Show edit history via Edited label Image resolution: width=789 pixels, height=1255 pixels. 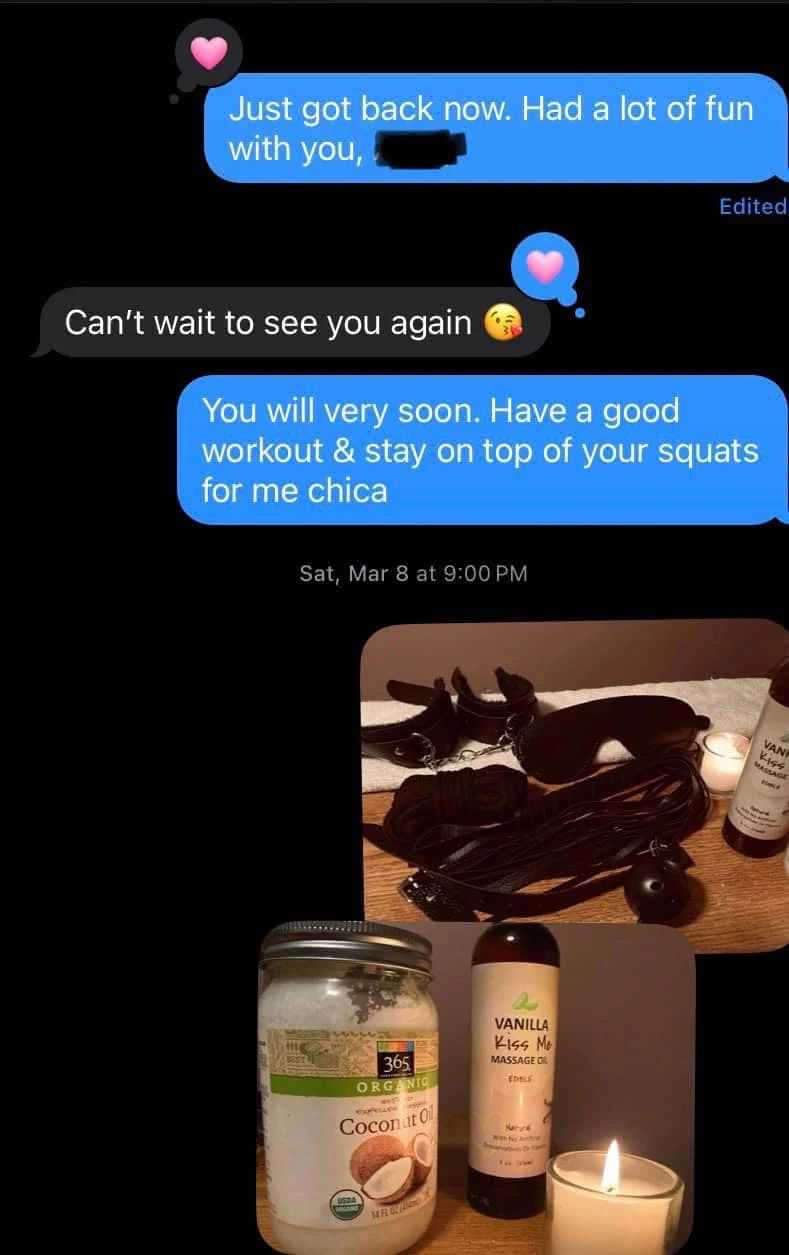click(x=752, y=206)
